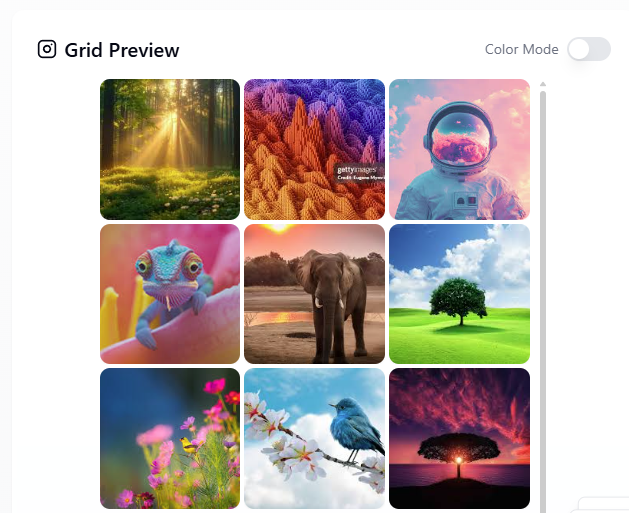The width and height of the screenshot is (629, 513).
Task: Open the lone tree on green field image
Action: pyautogui.click(x=459, y=293)
